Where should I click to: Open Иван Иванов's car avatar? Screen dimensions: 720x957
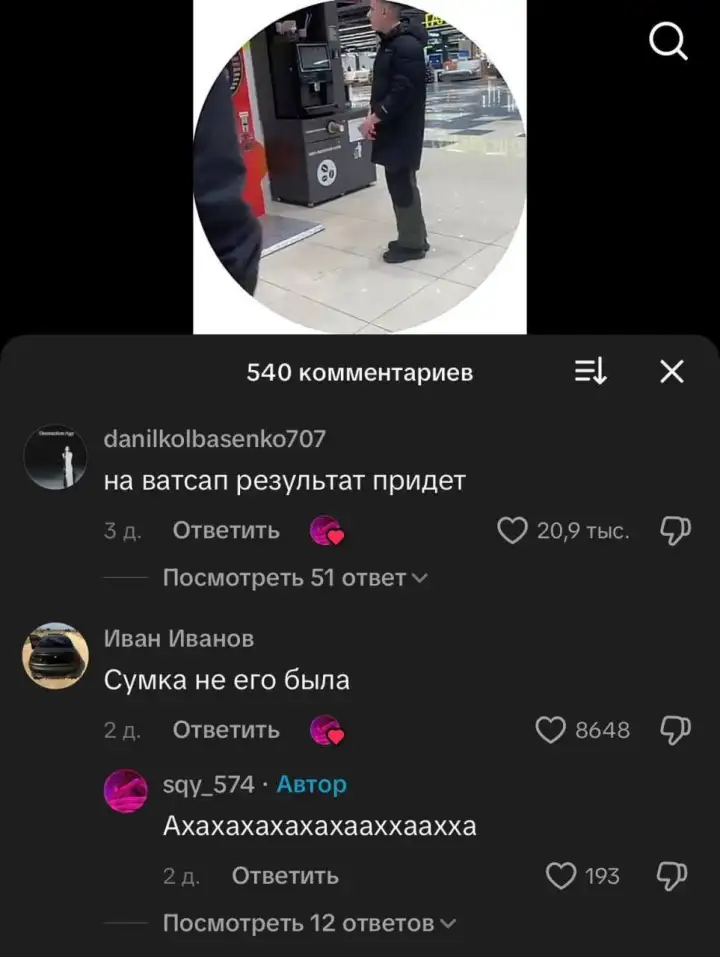[55, 657]
